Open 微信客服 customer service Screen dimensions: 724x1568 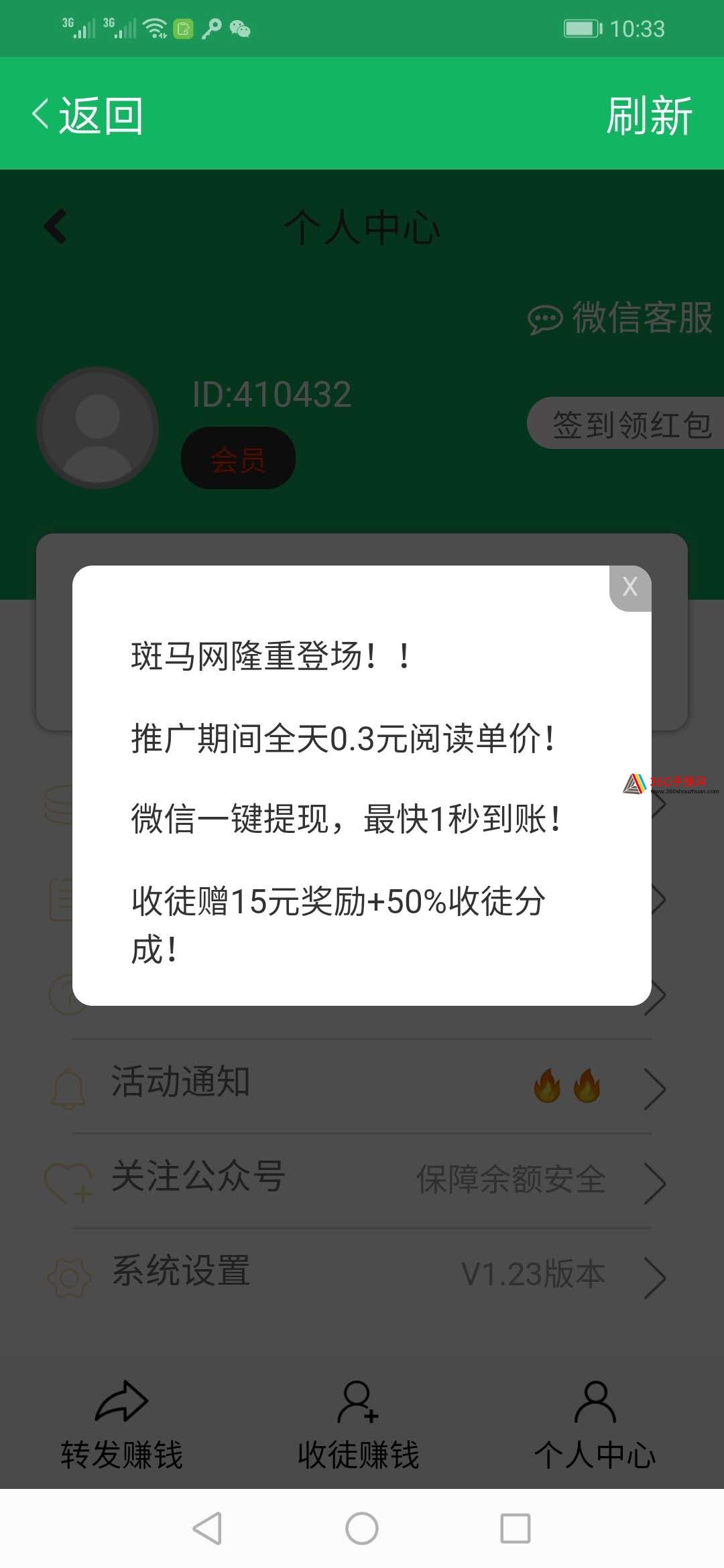(x=620, y=318)
